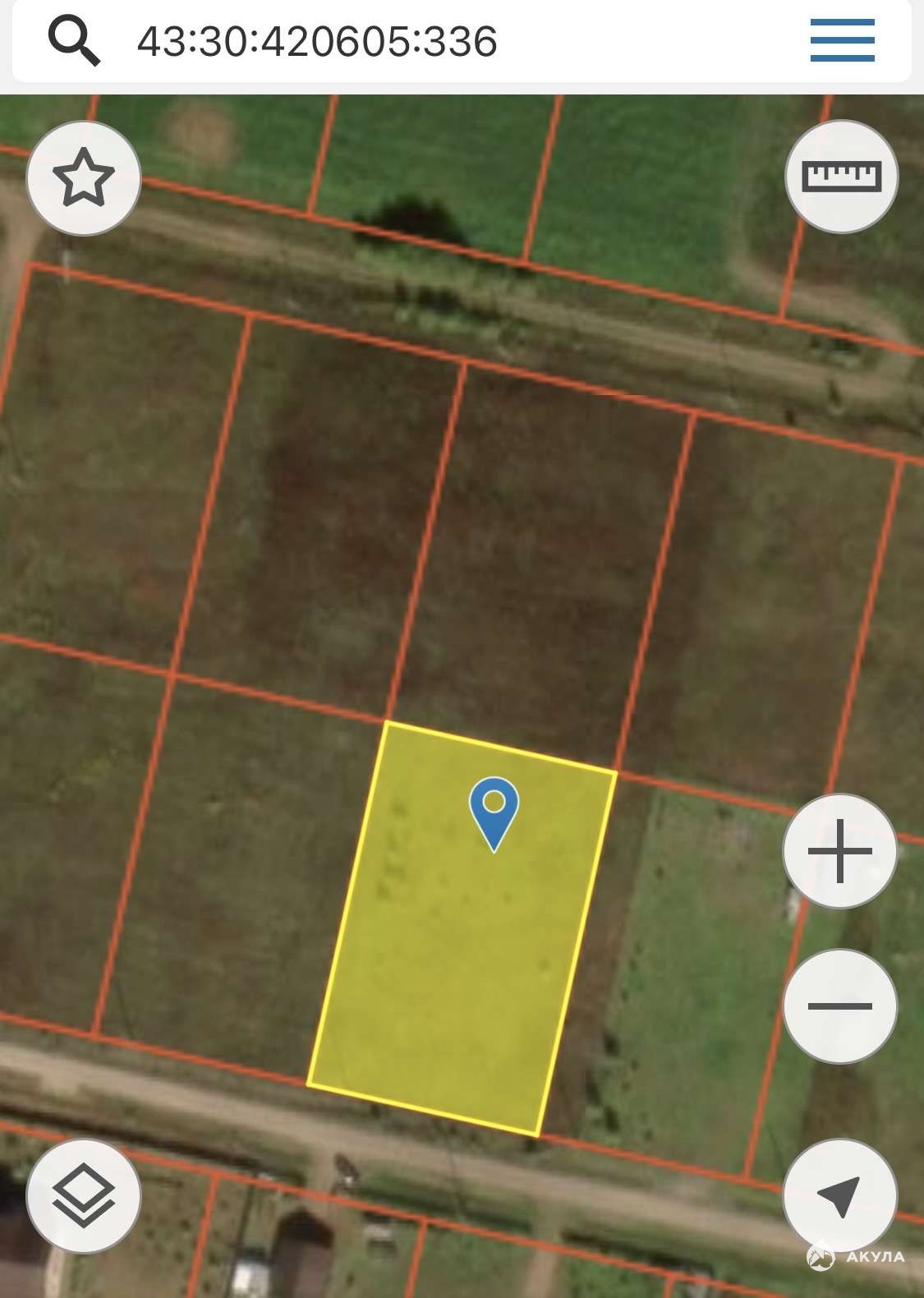Screen dimensions: 924x1298
Task: Open the hamburger menu
Action: coord(842,40)
